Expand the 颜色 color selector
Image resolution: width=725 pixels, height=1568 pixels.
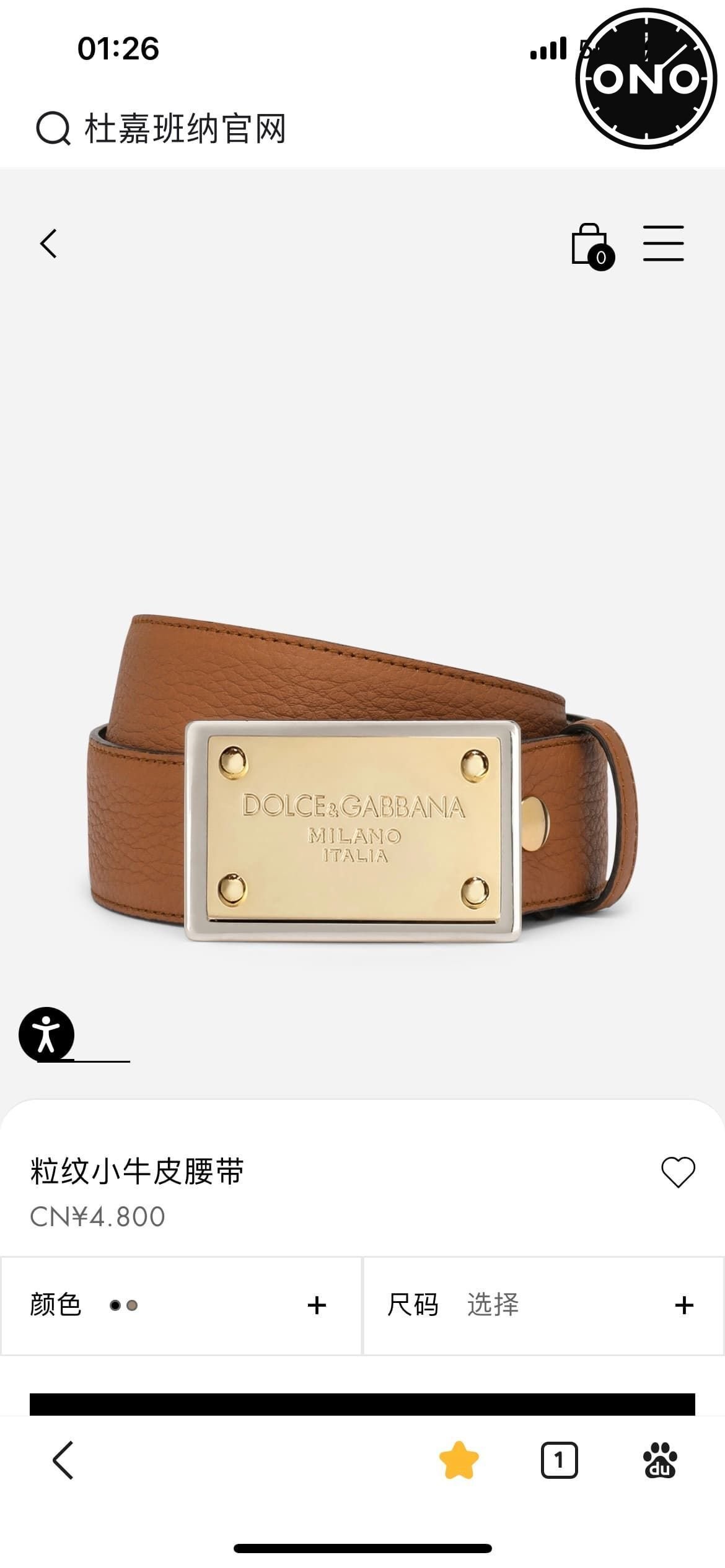click(x=180, y=1305)
